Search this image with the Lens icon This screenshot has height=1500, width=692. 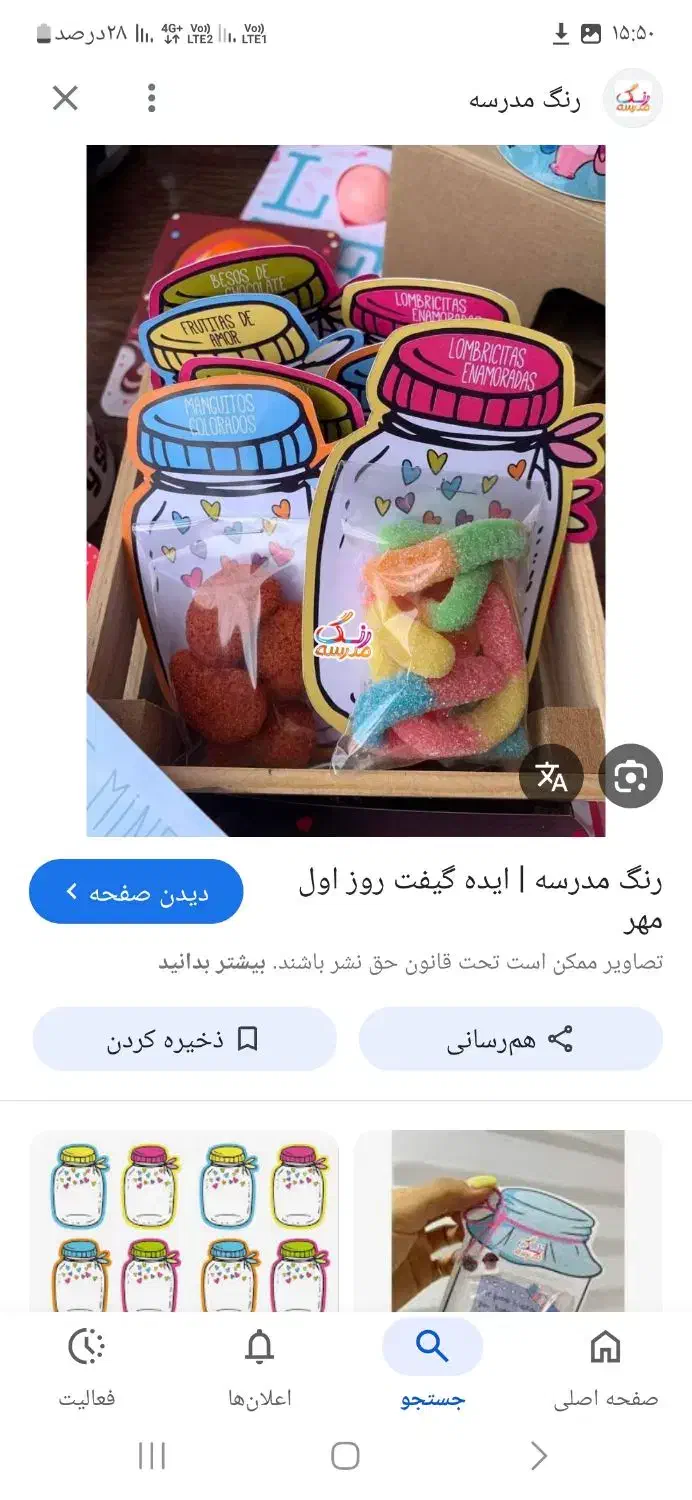(x=631, y=776)
